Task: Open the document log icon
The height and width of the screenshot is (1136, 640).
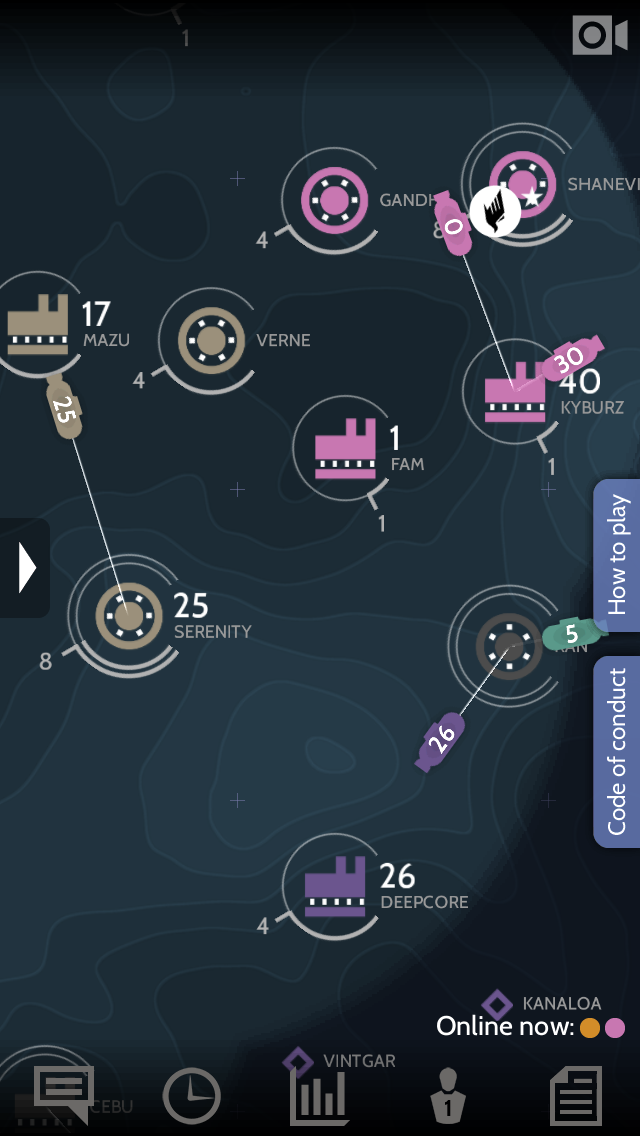Action: (576, 1096)
